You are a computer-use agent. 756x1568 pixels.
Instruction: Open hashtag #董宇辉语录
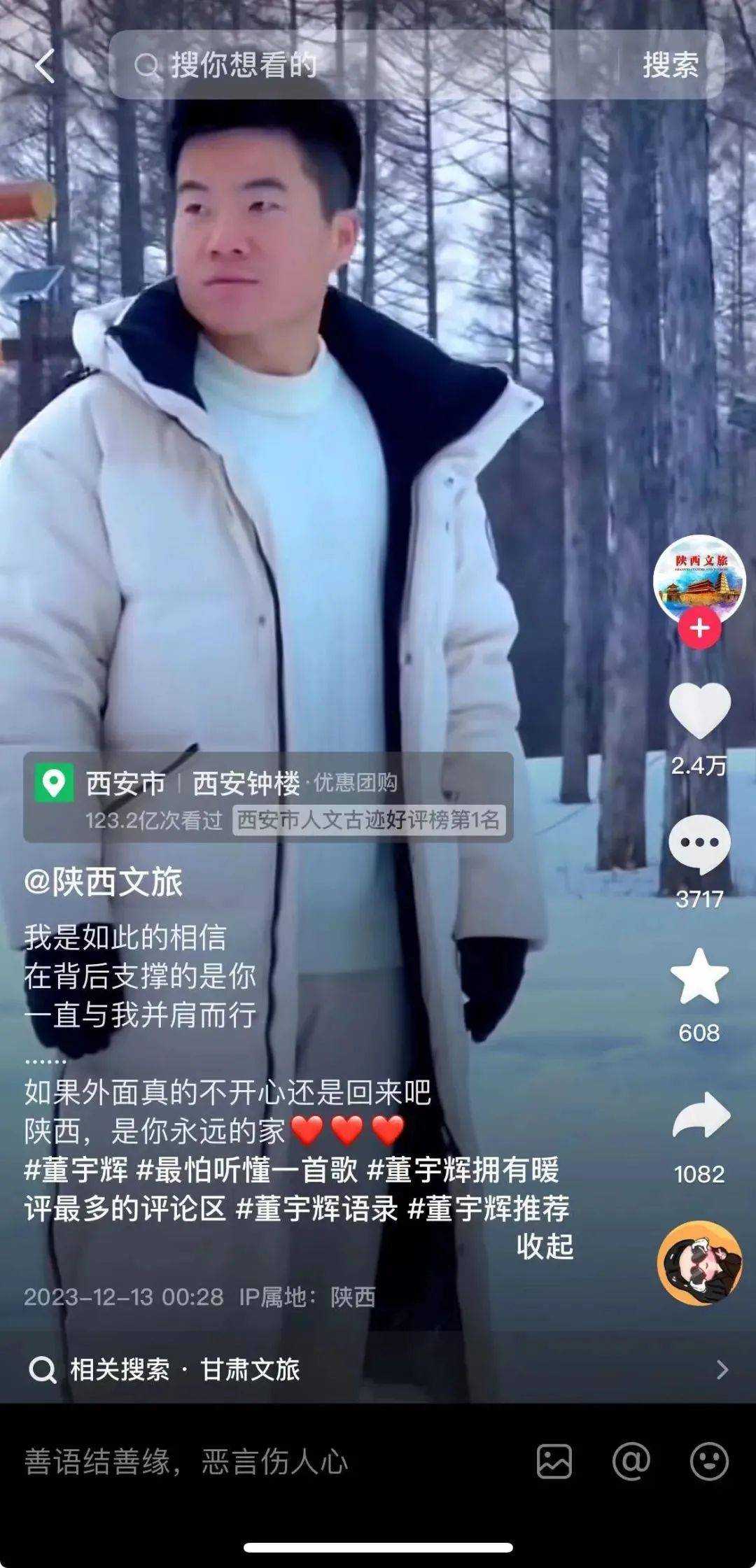point(316,1208)
